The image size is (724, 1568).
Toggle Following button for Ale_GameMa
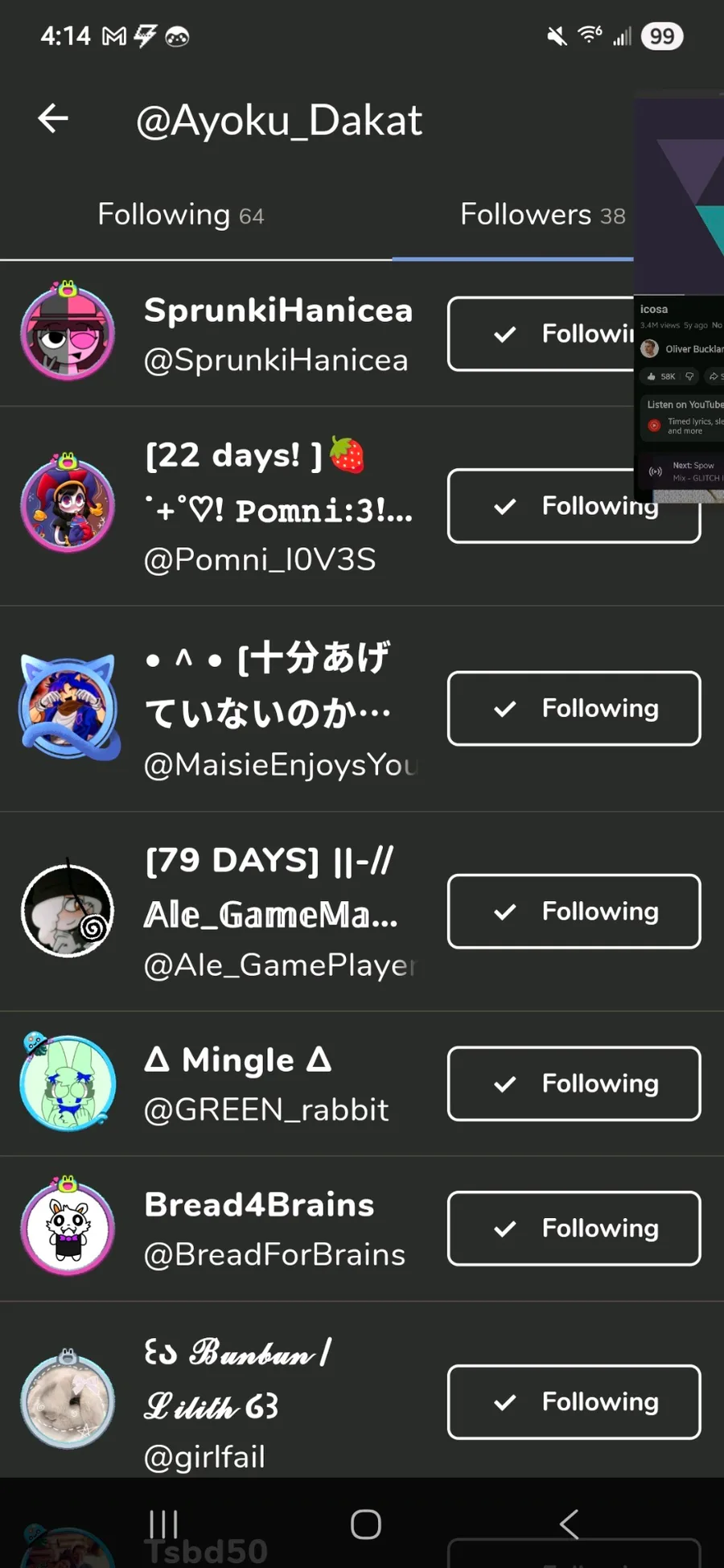574,912
